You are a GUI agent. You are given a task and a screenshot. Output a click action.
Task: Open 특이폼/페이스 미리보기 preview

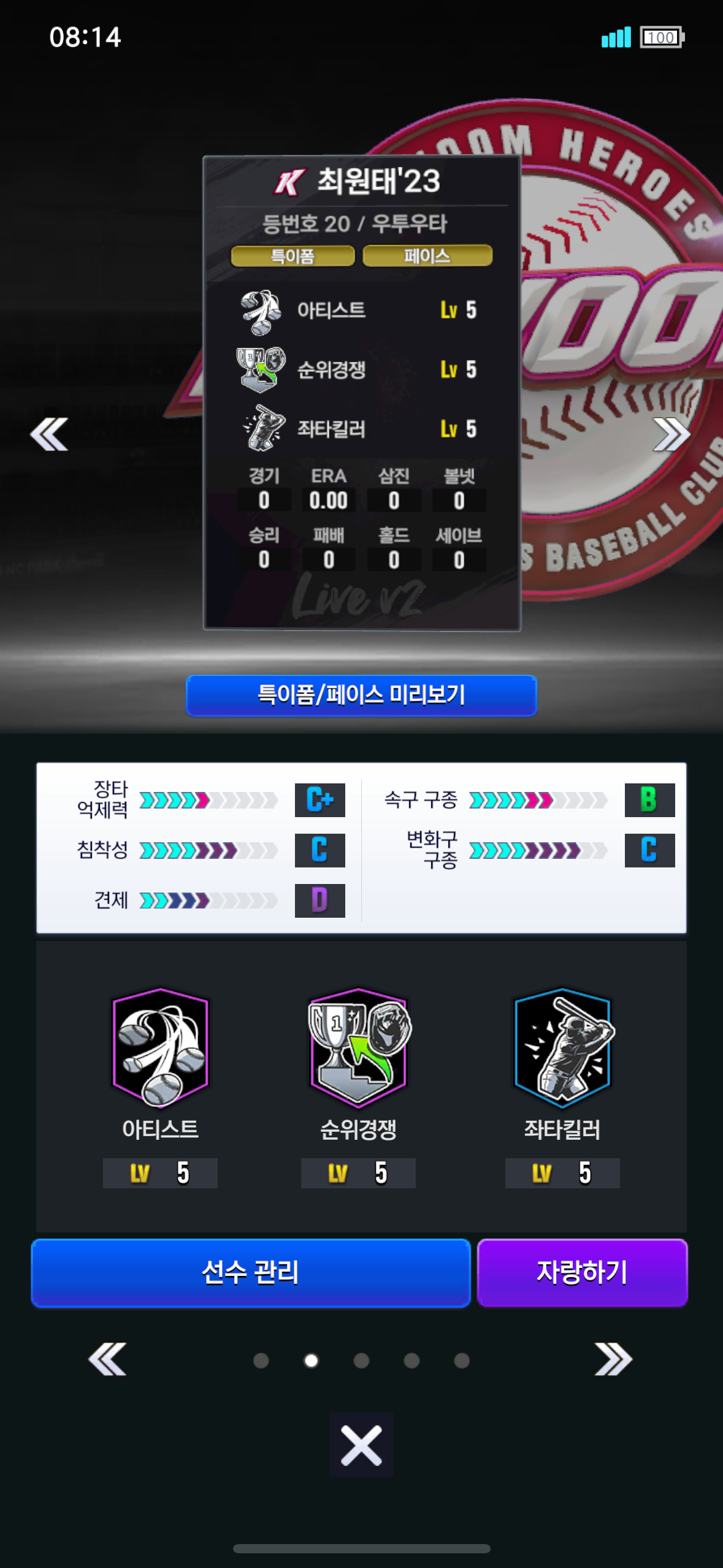coord(361,695)
